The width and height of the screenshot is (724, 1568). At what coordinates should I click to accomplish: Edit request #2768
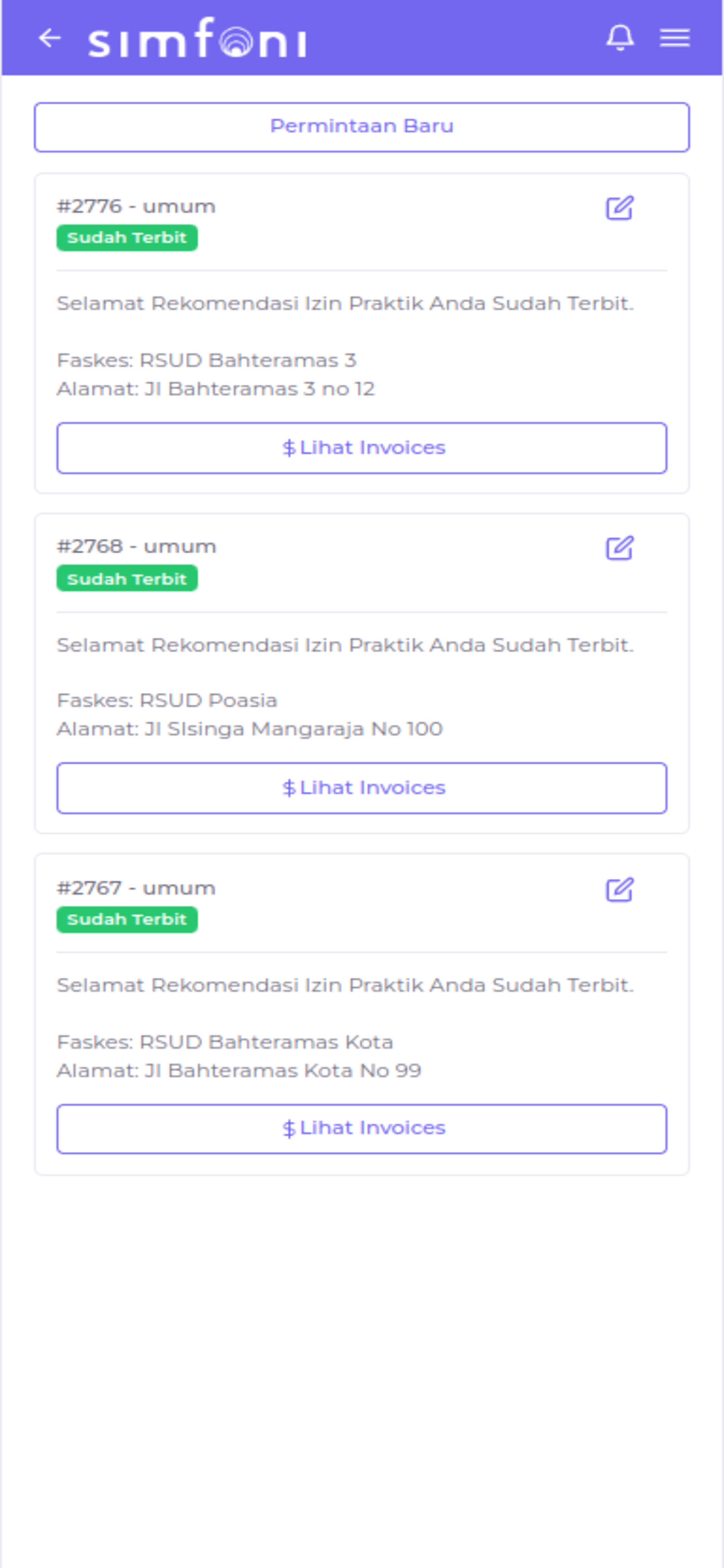tap(619, 548)
